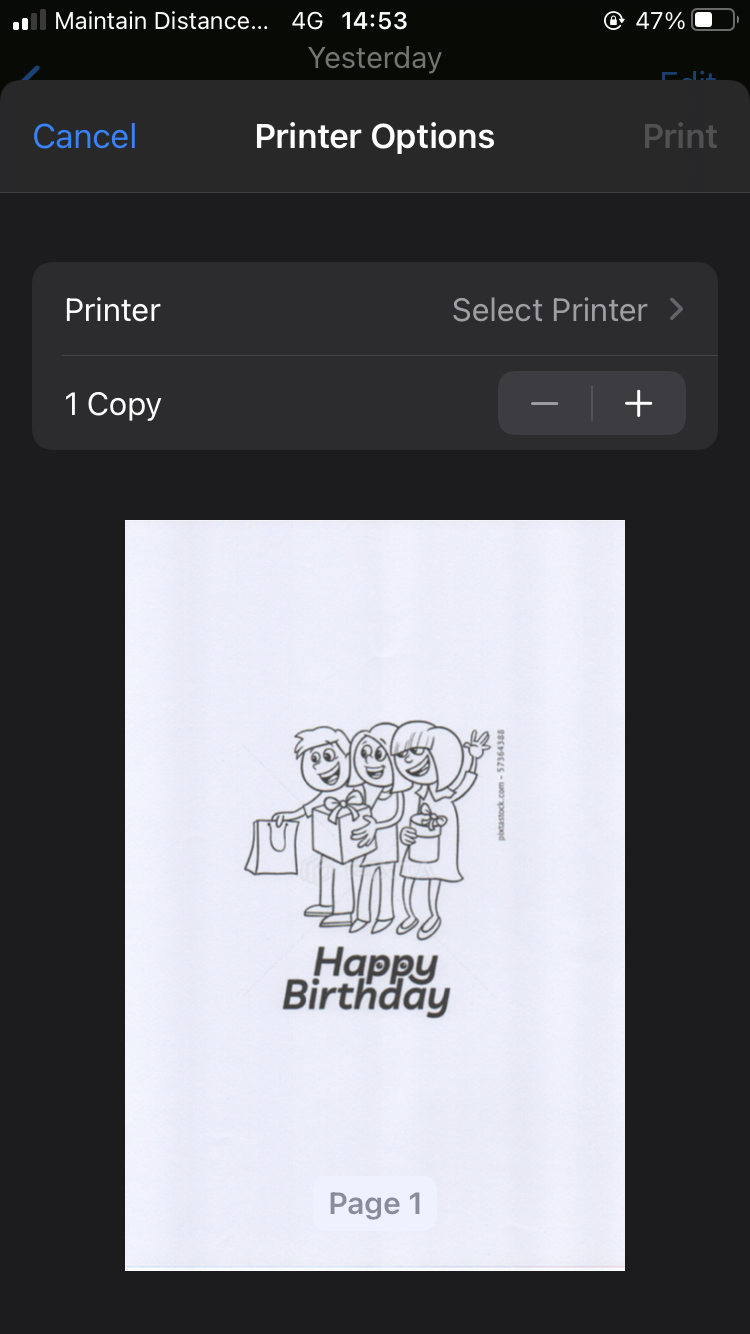Select the Page 1 preview
Image resolution: width=750 pixels, height=1334 pixels.
coord(375,895)
